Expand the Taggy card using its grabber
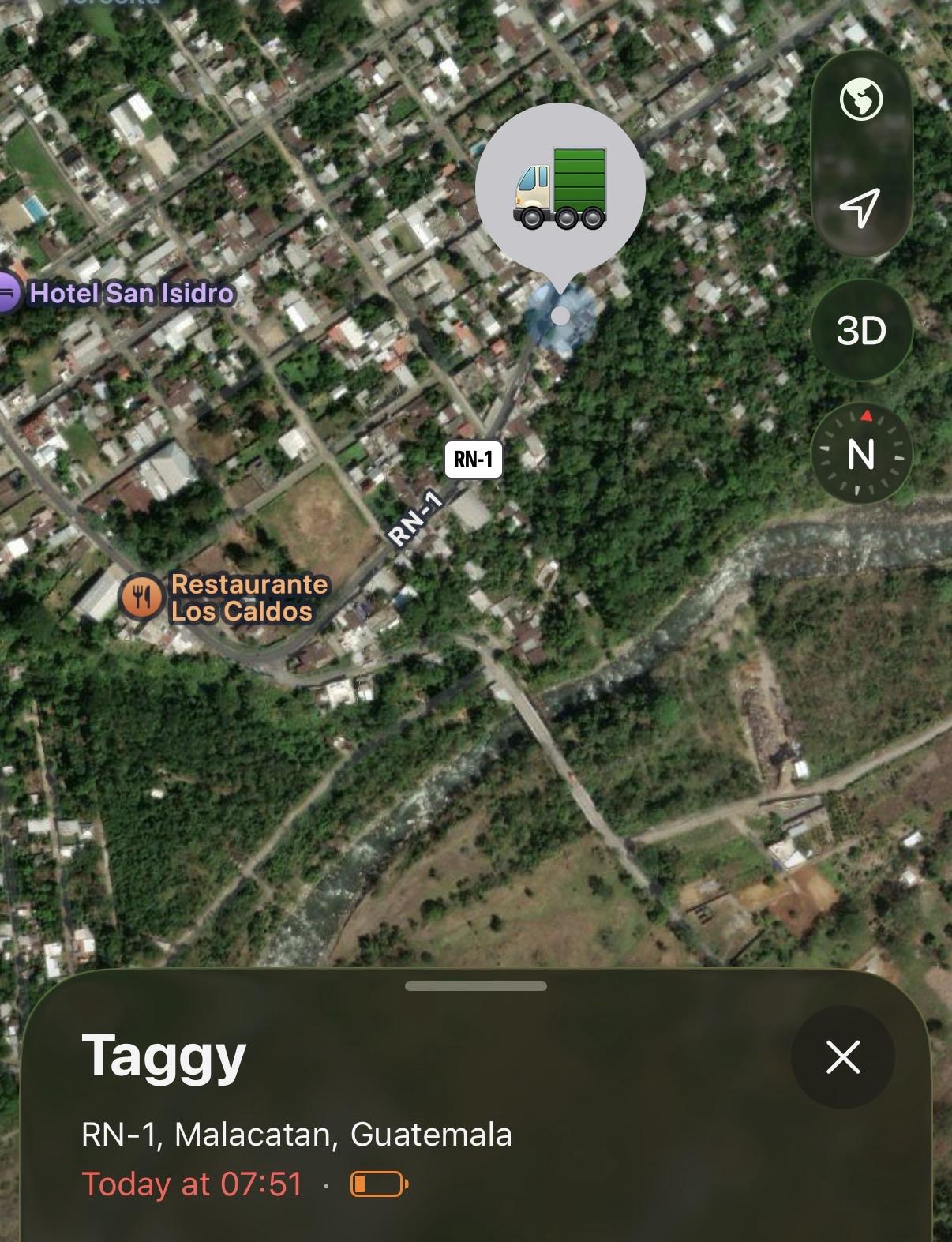952x1242 pixels. [x=475, y=986]
